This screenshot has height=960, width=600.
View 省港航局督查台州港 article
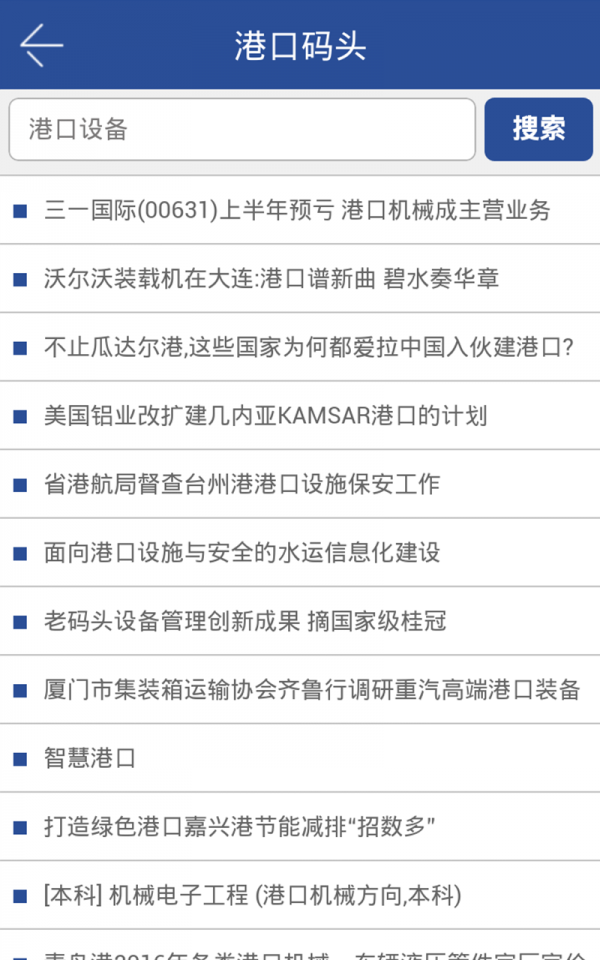[242, 485]
